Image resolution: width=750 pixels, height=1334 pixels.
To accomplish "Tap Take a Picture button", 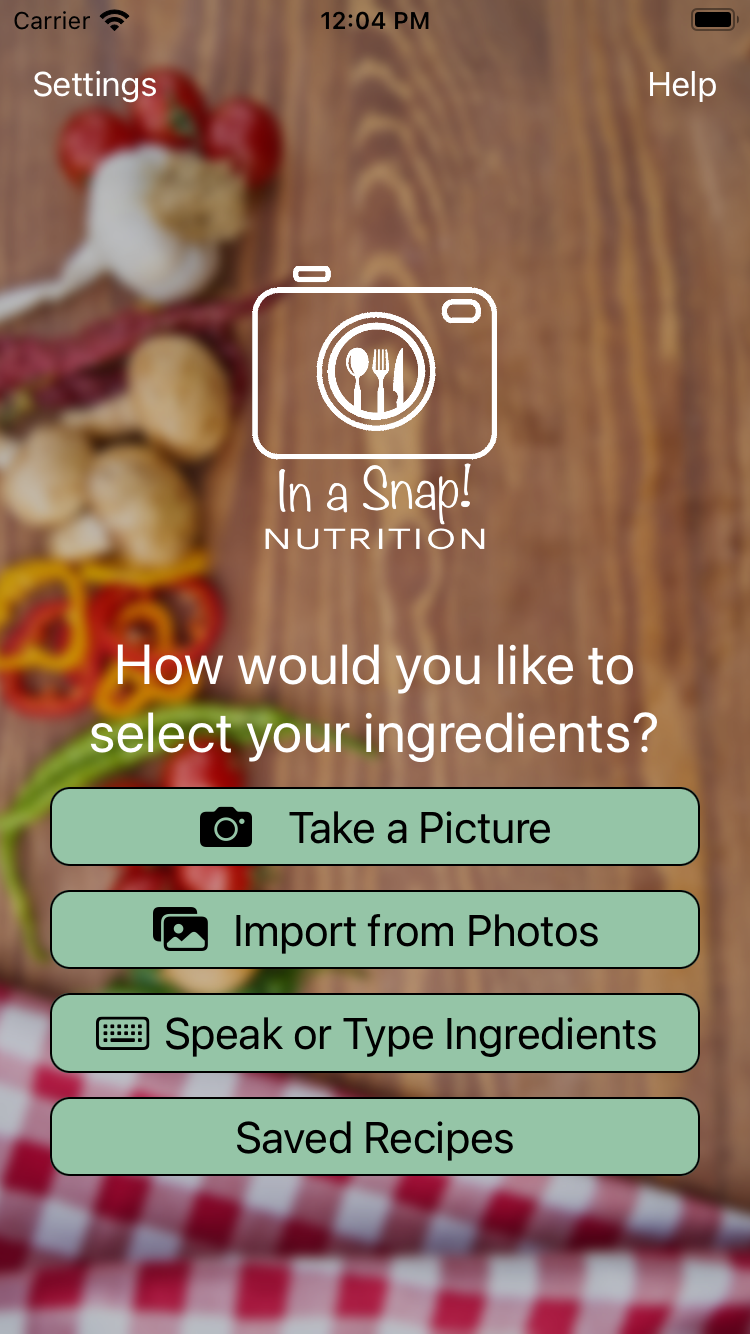I will pos(375,827).
